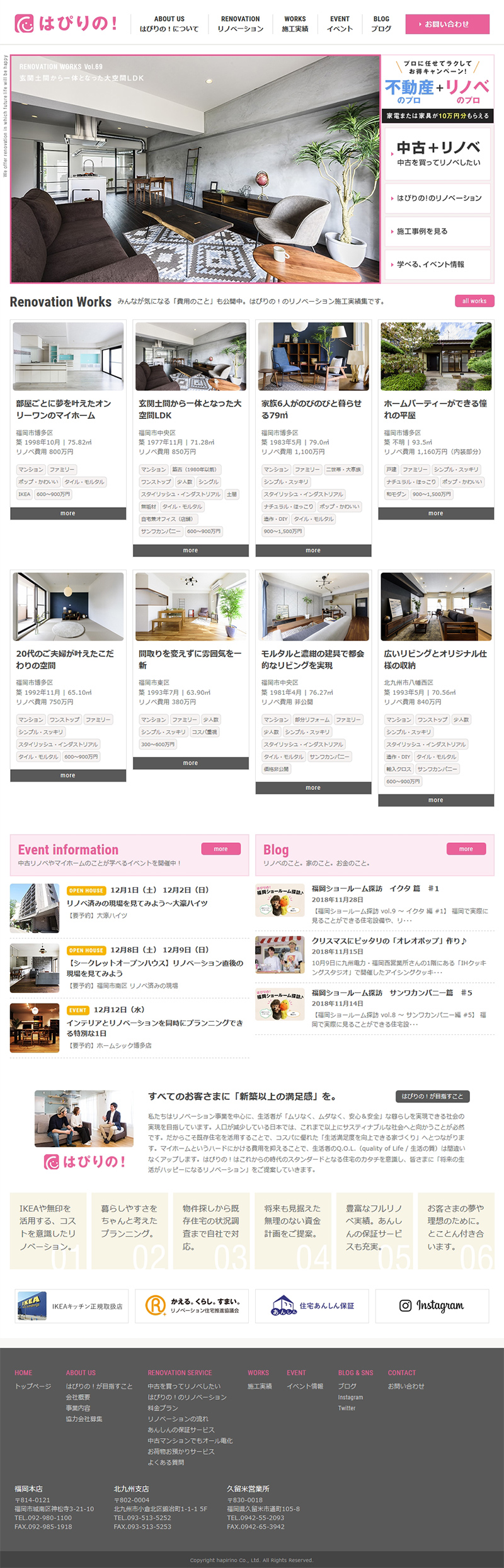Select 中古+リノベ side menu item
504x1568 pixels.
click(438, 154)
